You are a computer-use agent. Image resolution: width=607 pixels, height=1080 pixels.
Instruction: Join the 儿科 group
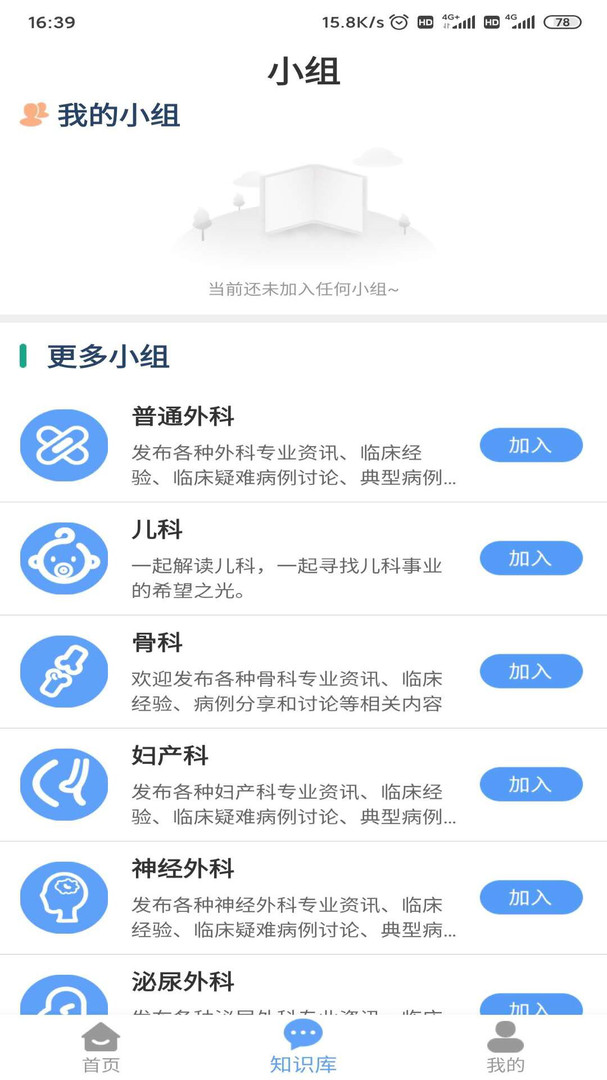pyautogui.click(x=530, y=558)
